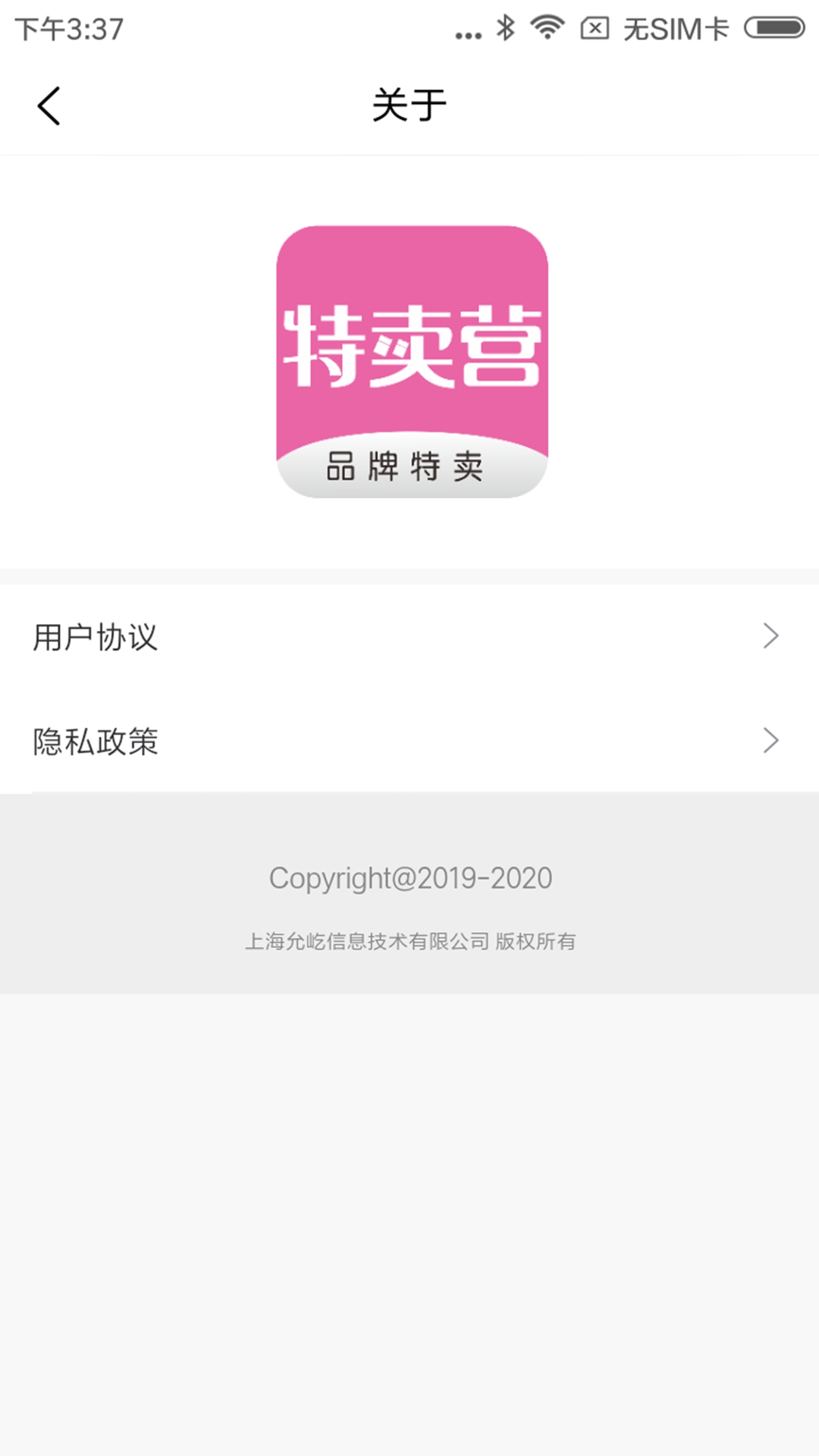Viewport: 819px width, 1456px height.
Task: Tap the battery indicator icon
Action: click(x=772, y=27)
